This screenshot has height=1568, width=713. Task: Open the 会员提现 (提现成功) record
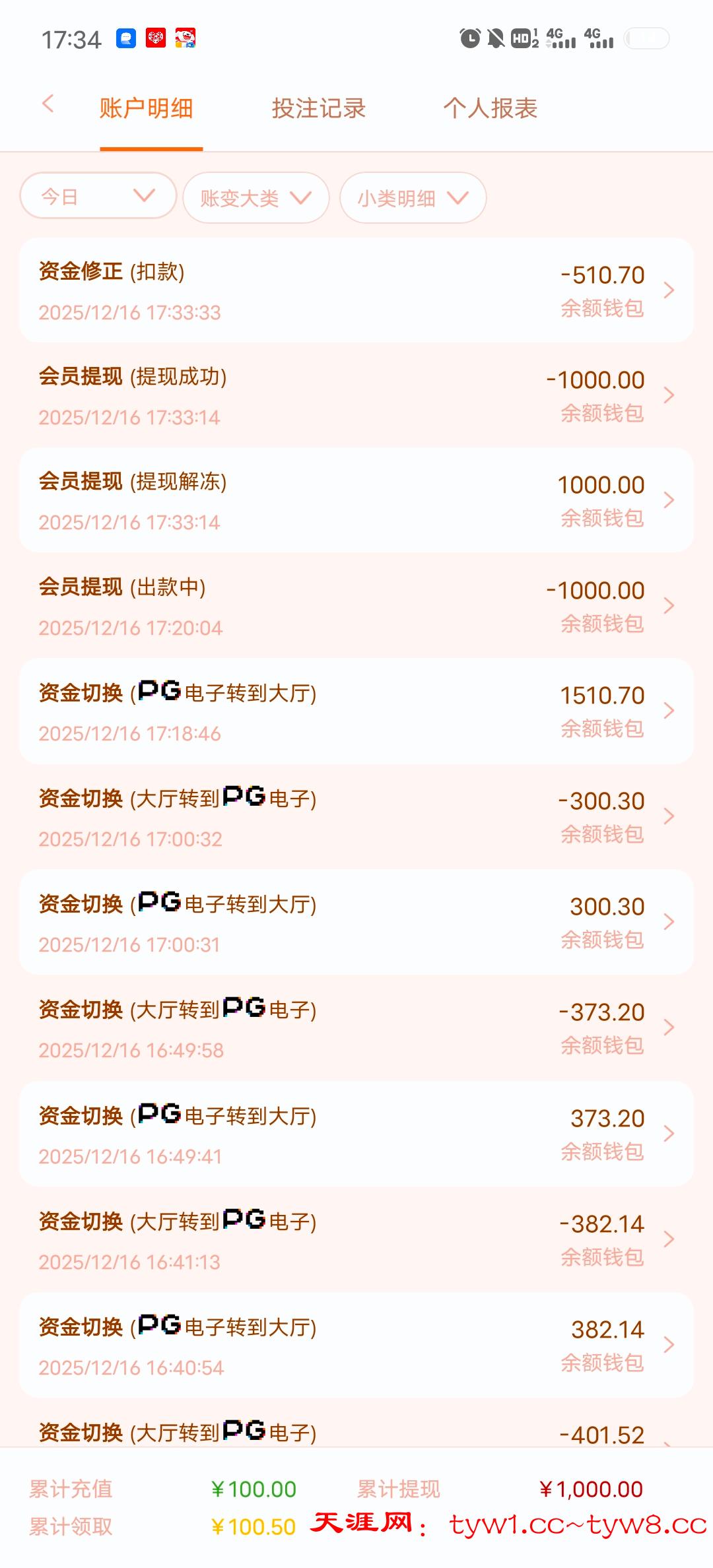point(356,395)
